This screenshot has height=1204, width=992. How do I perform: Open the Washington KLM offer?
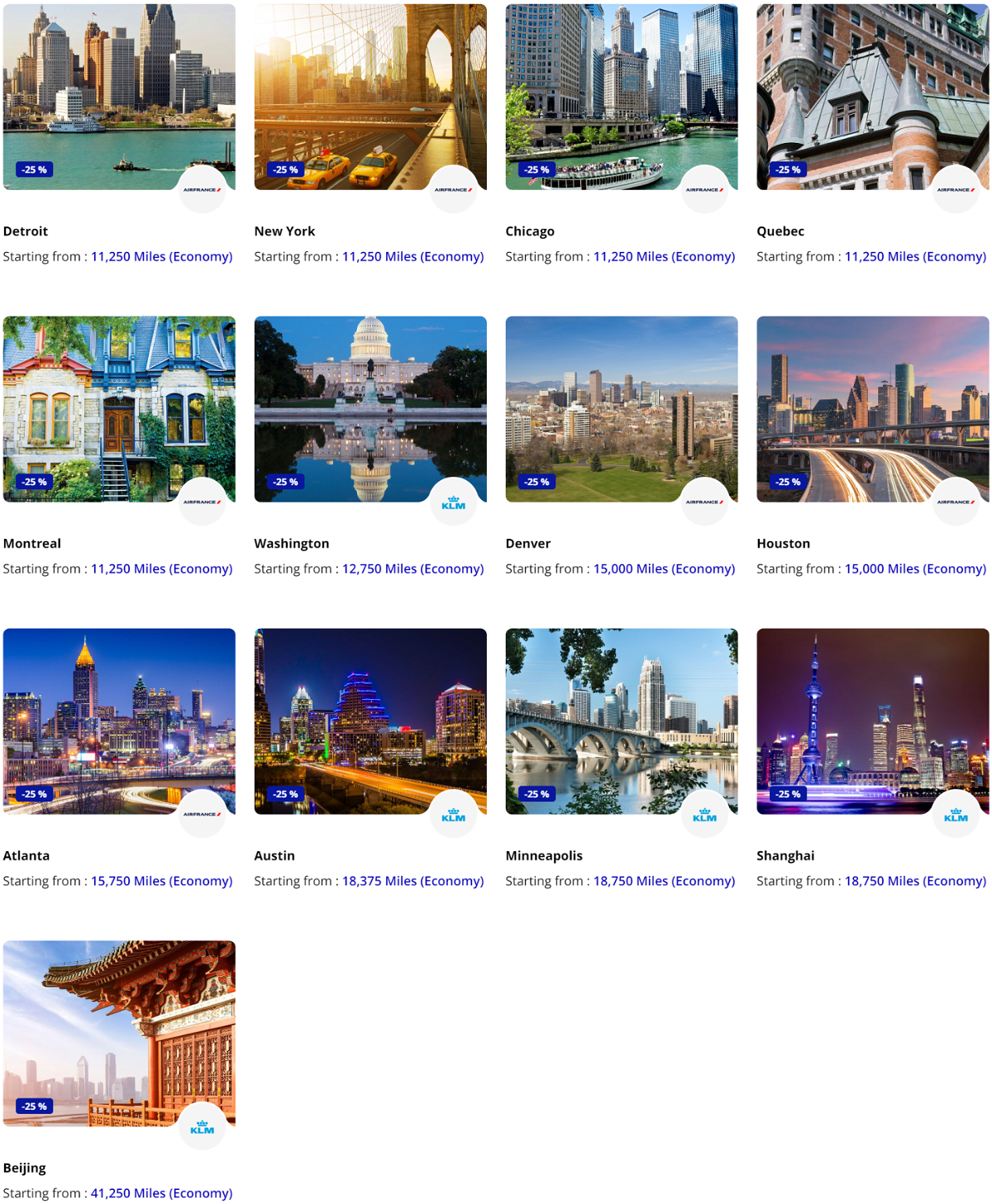coord(370,409)
